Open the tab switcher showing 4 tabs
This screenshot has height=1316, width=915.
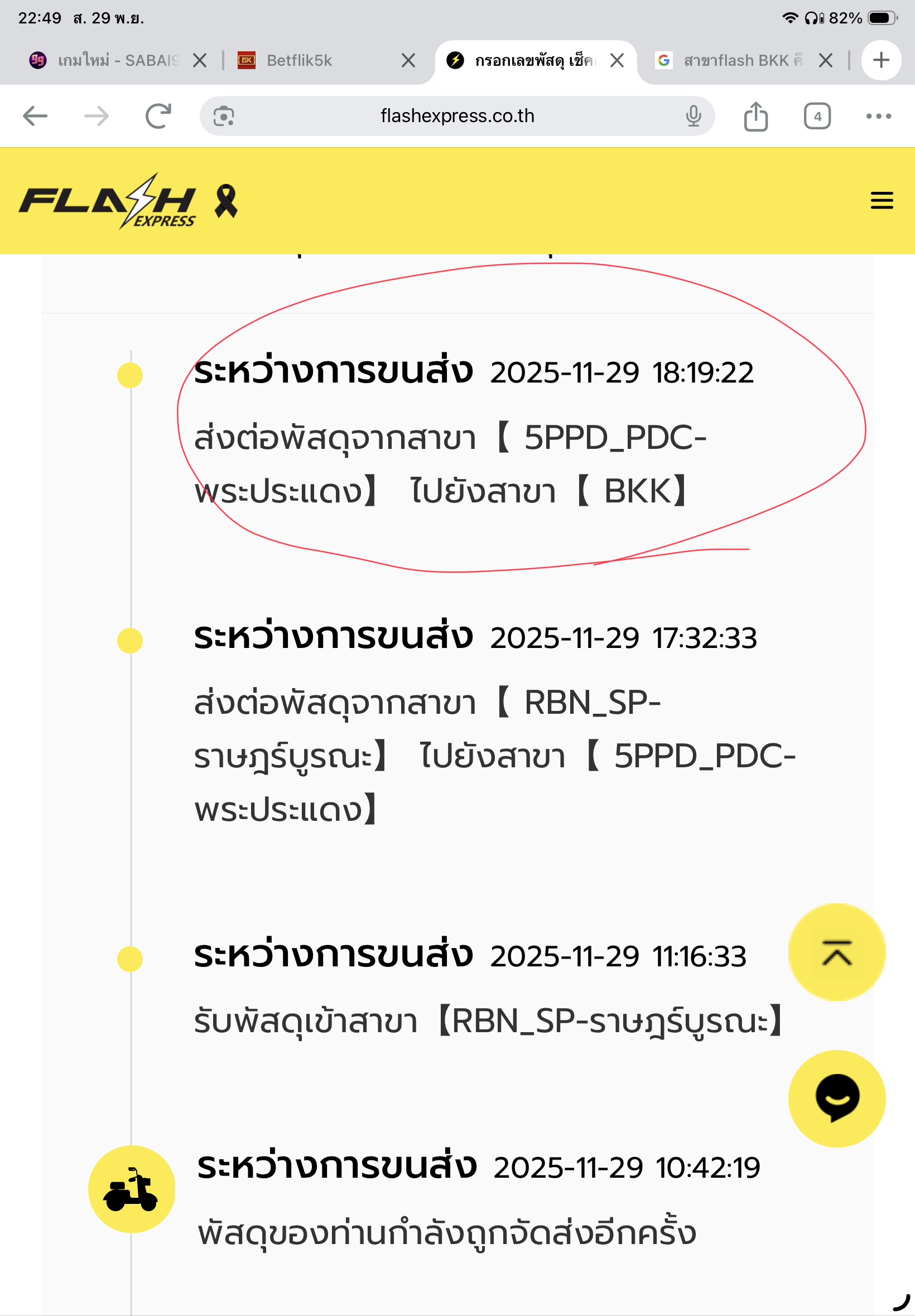point(817,117)
